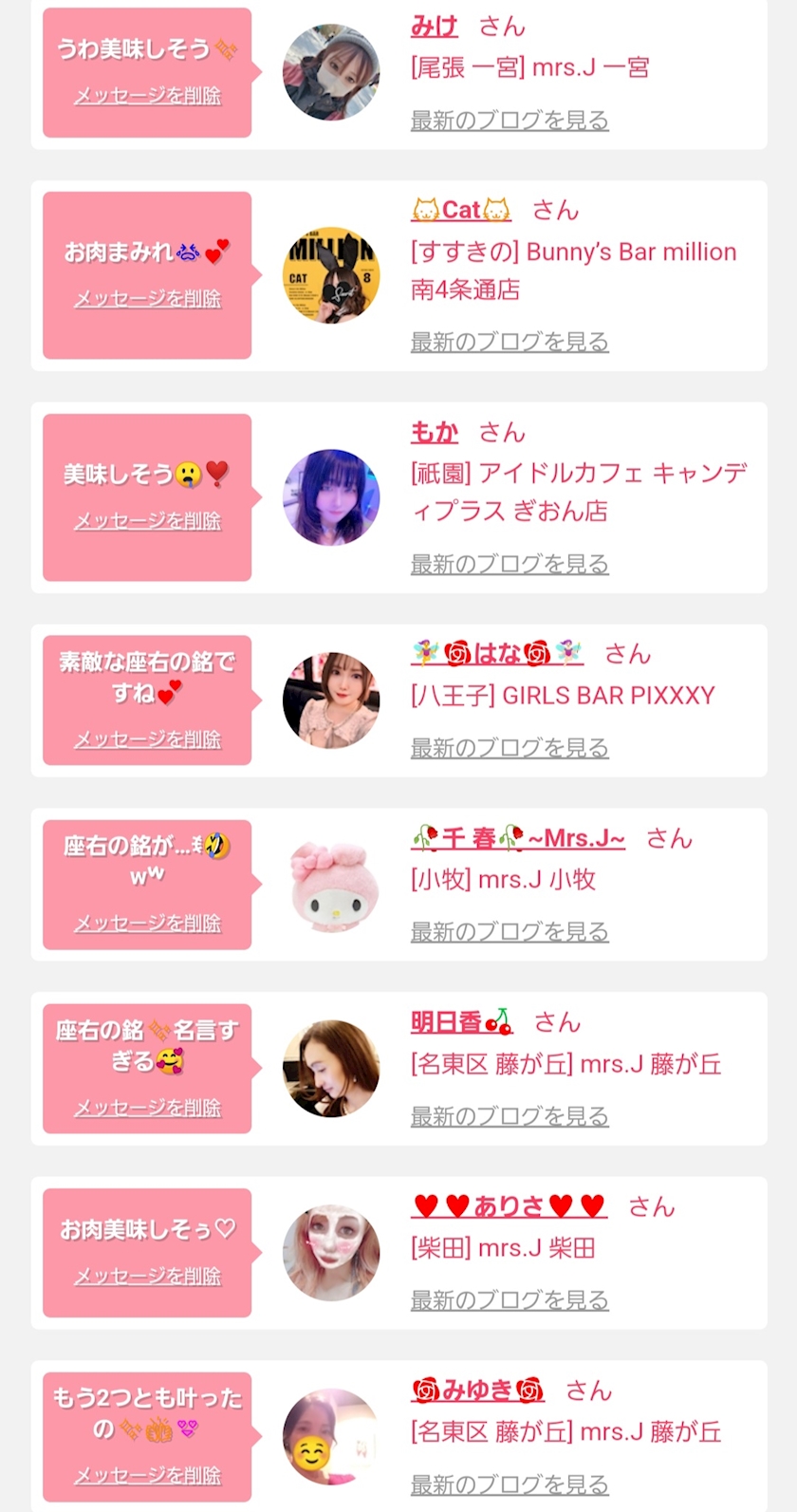View latest blog of もか

(x=509, y=564)
